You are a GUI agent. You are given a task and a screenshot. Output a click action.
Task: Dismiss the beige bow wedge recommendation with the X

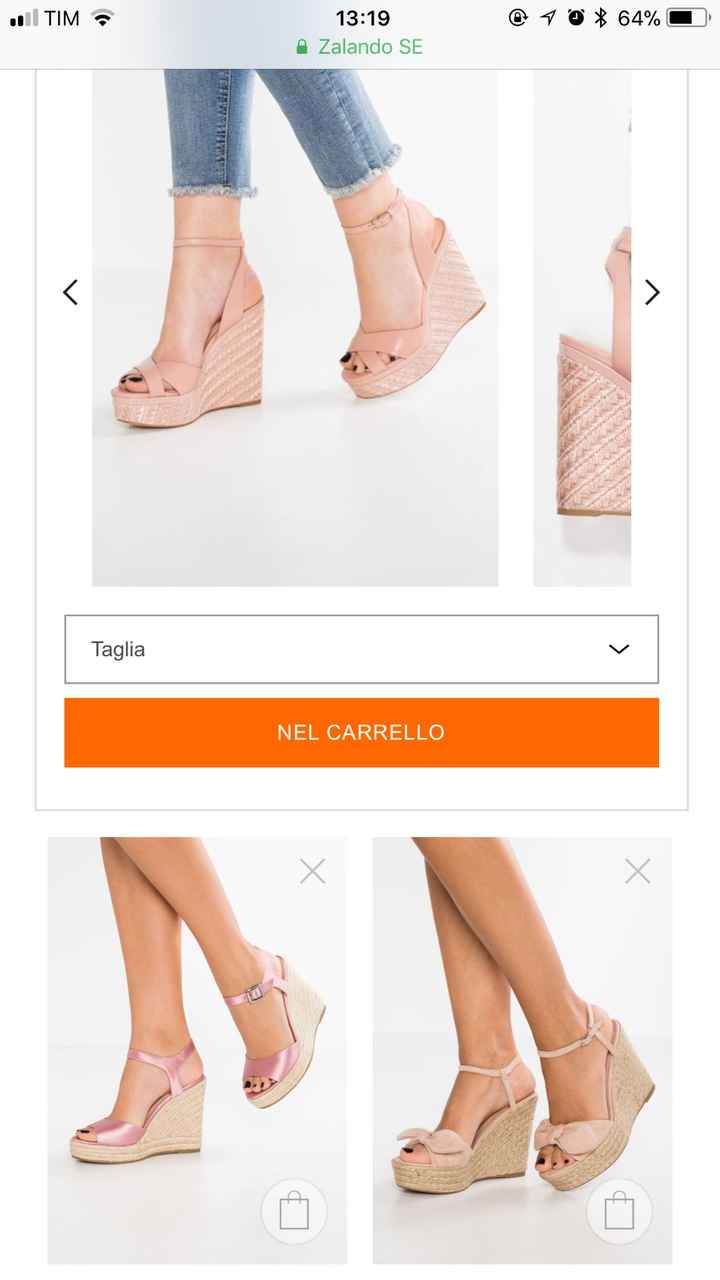[x=637, y=871]
